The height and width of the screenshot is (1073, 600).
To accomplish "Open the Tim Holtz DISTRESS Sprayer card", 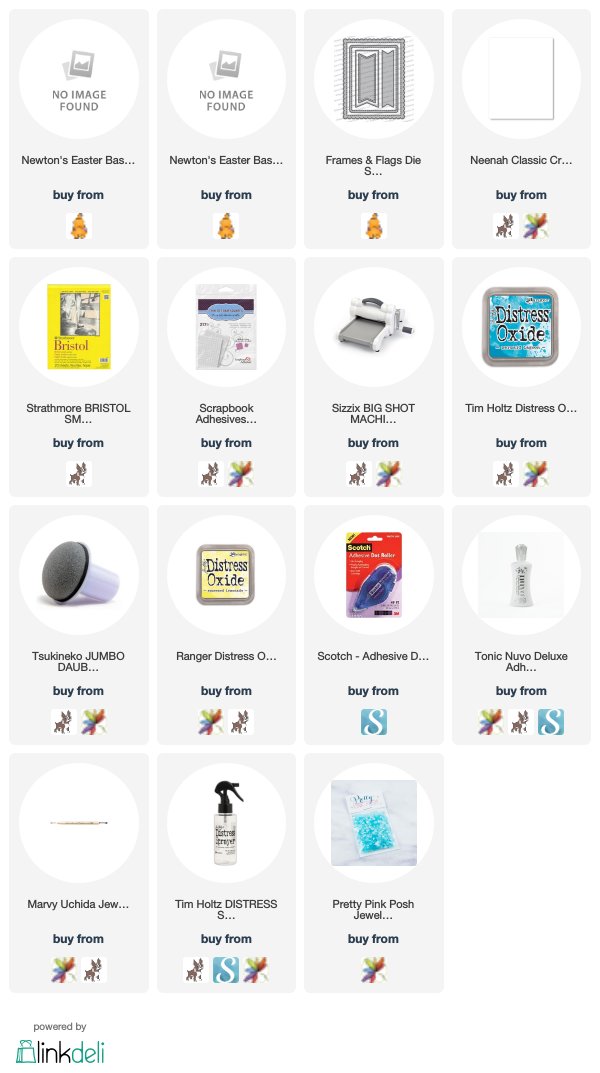I will tap(226, 824).
